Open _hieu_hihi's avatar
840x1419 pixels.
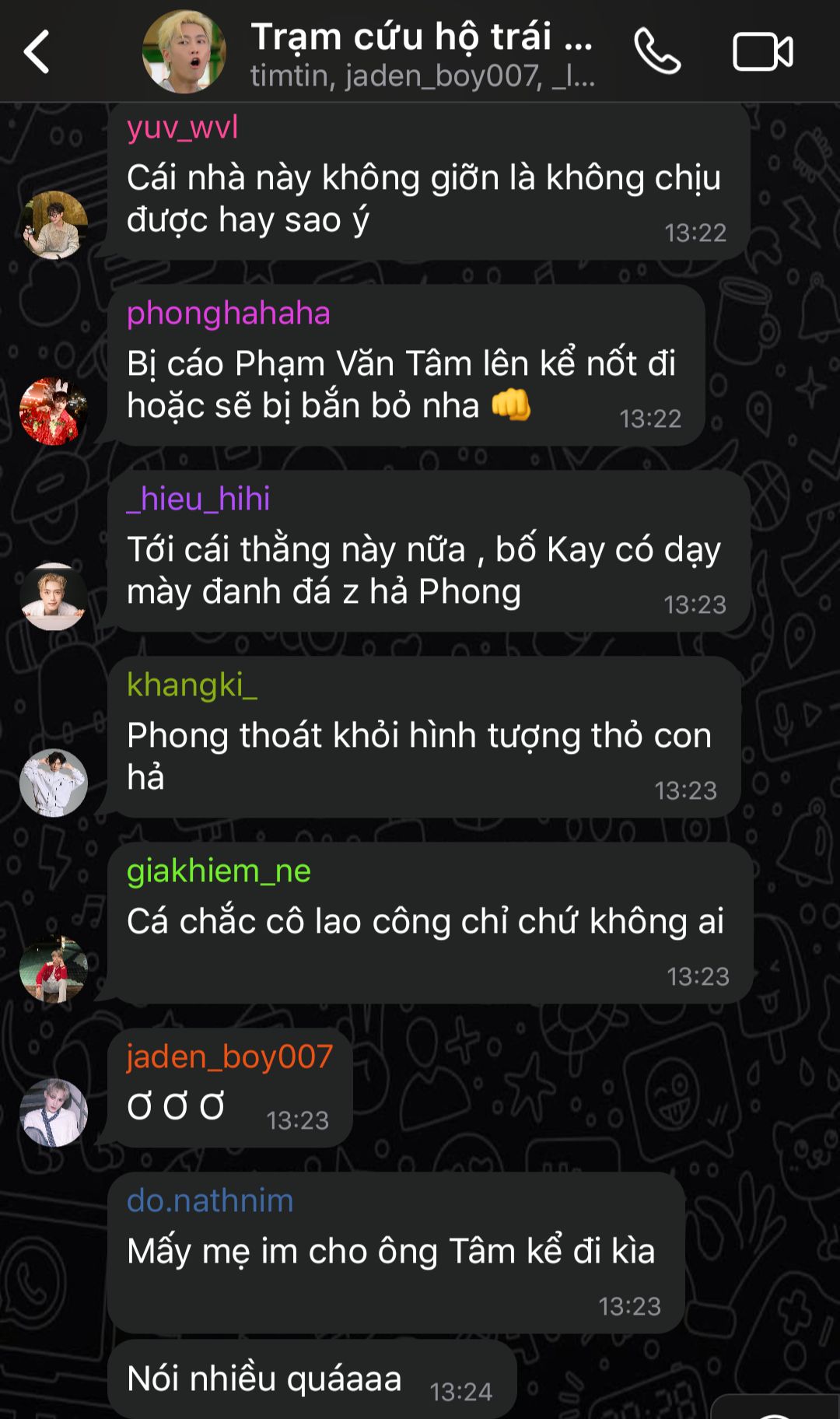tap(54, 597)
